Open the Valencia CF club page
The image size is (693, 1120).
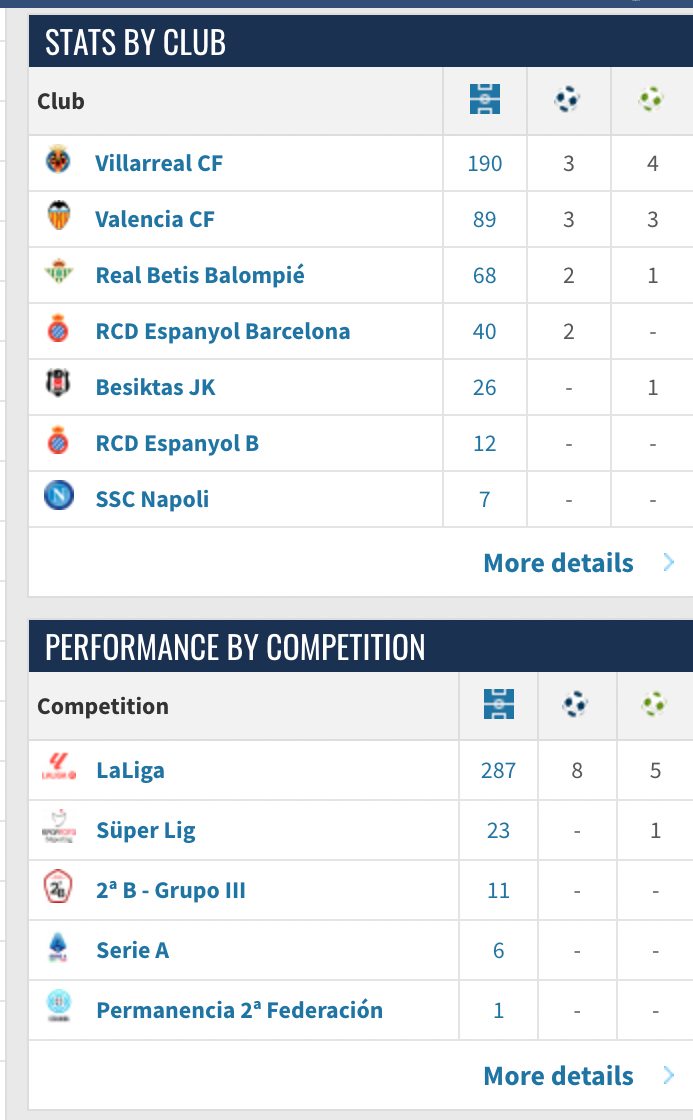click(x=154, y=219)
